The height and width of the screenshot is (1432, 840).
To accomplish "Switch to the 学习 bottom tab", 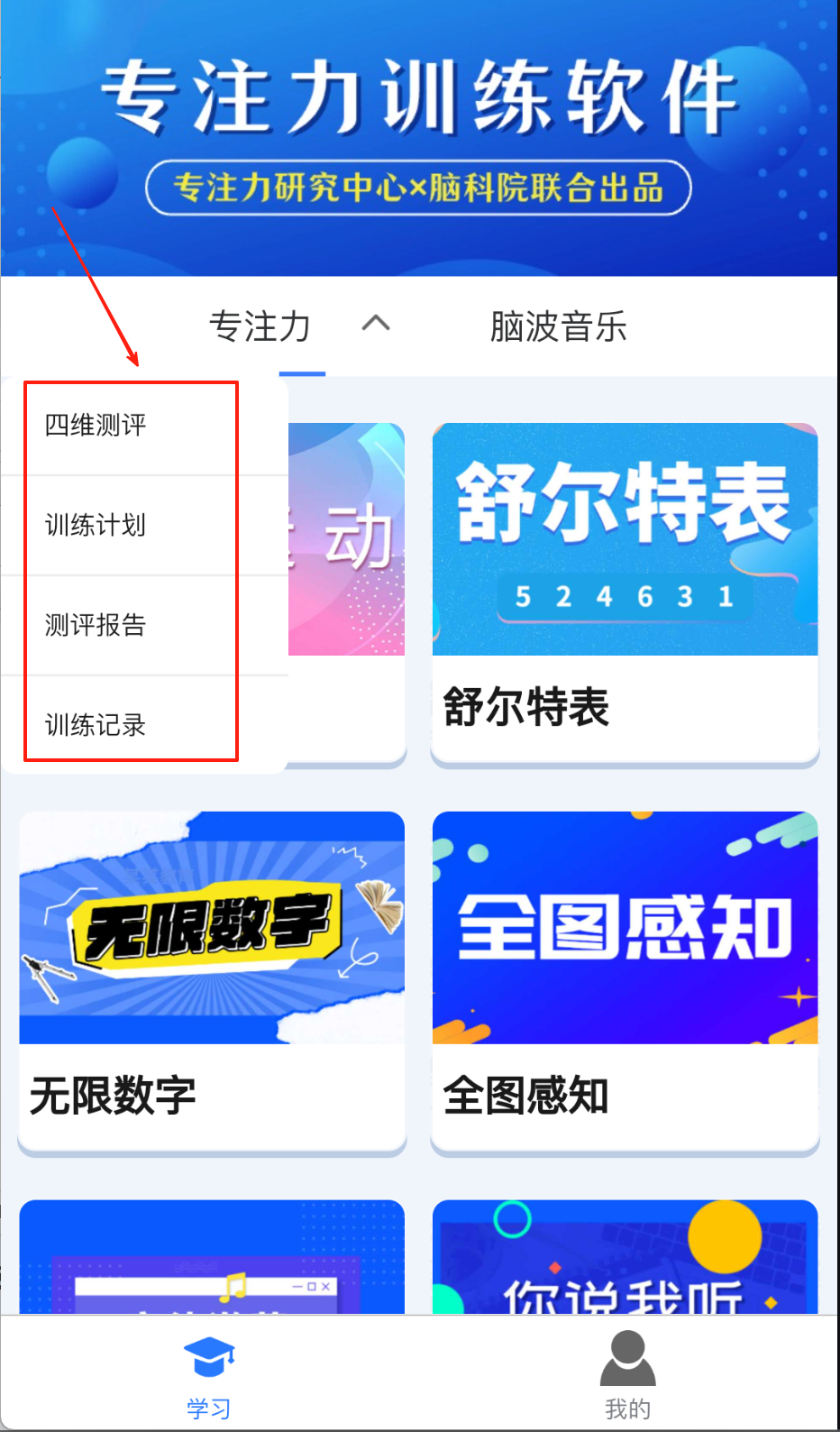I will point(209,1374).
